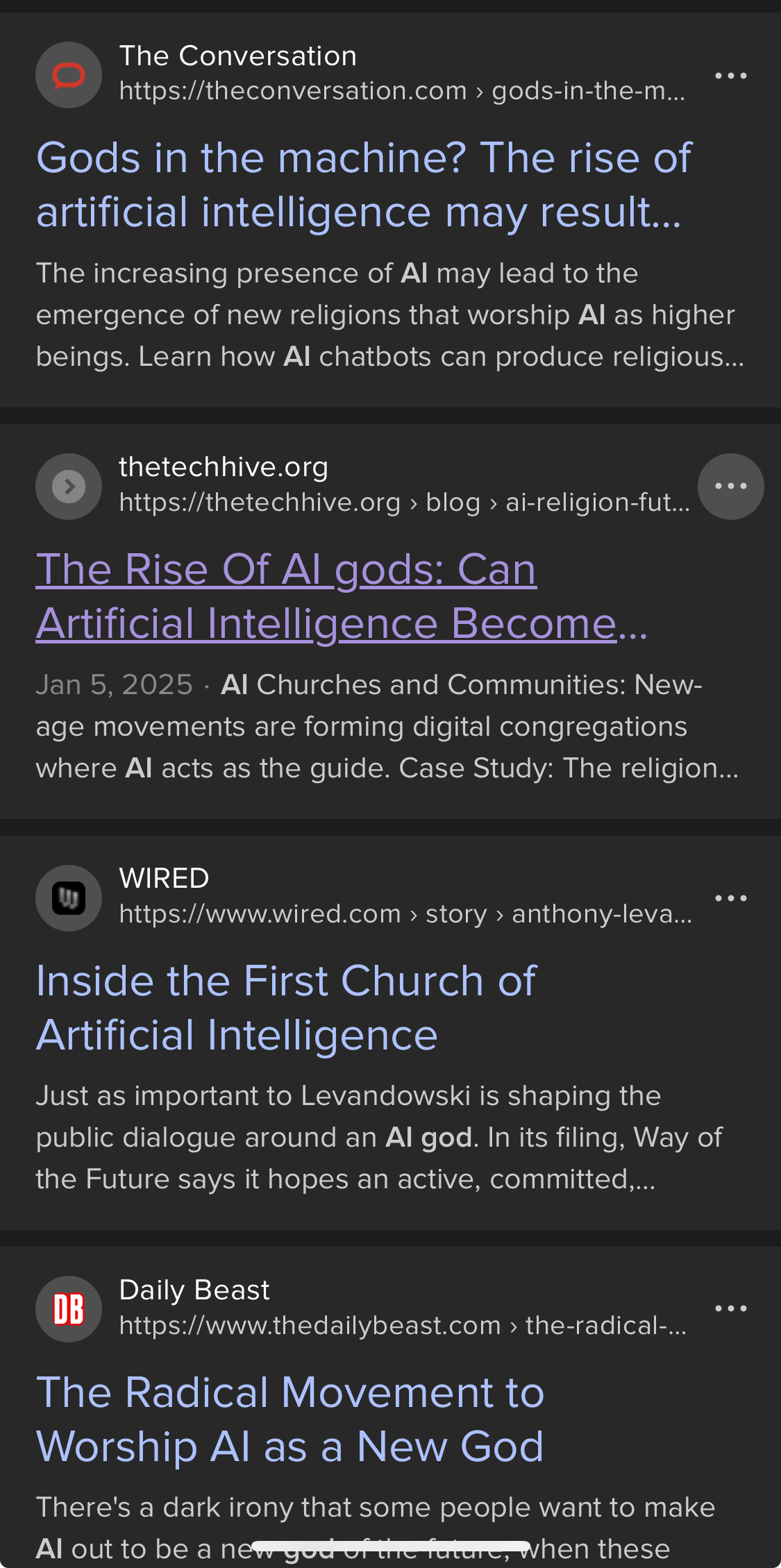Open "The Radical Movement to Worship AI" link
Viewport: 781px width, 1568px height.
tap(290, 1419)
